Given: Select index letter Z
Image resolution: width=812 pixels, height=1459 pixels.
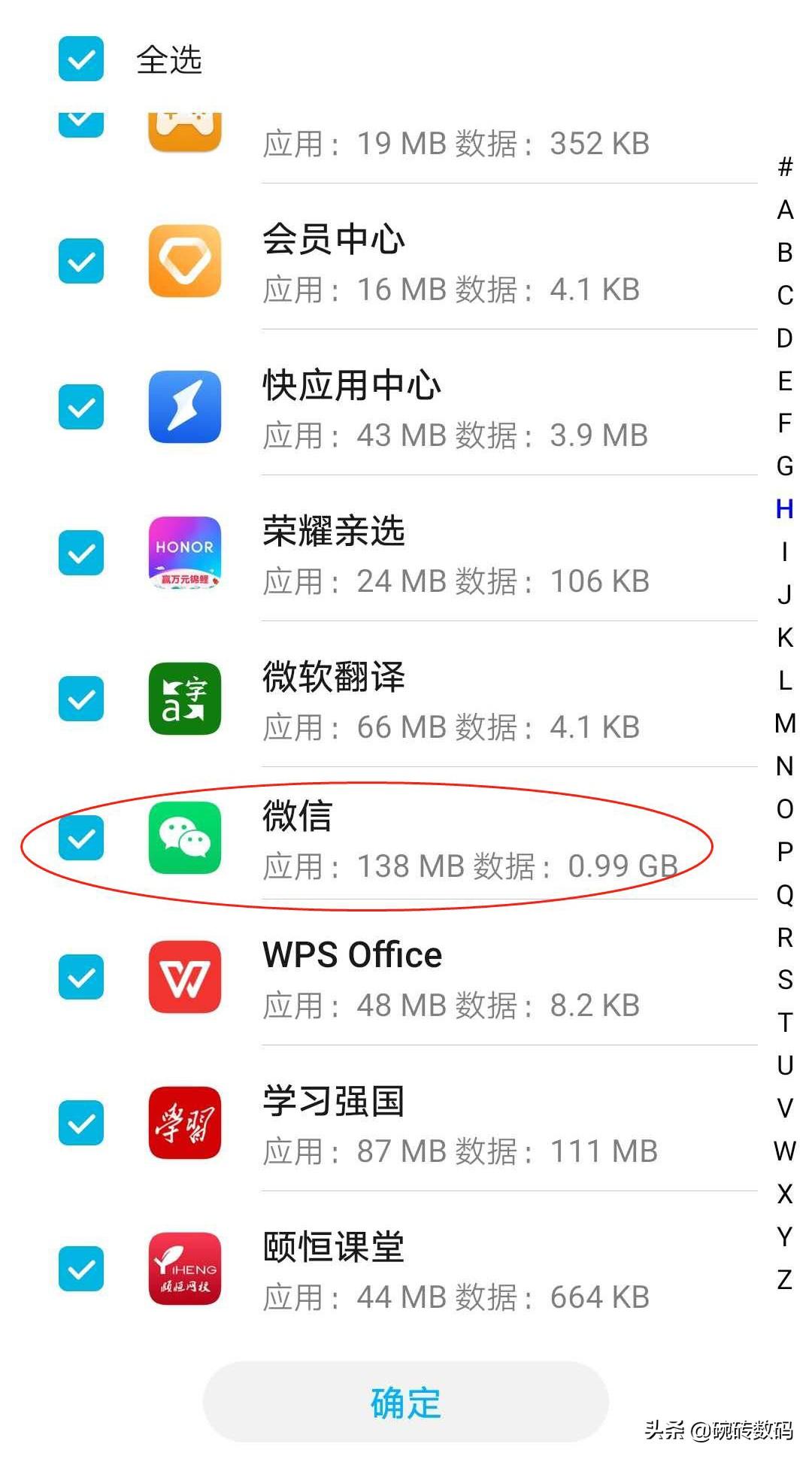Looking at the screenshot, I should pyautogui.click(x=785, y=1279).
